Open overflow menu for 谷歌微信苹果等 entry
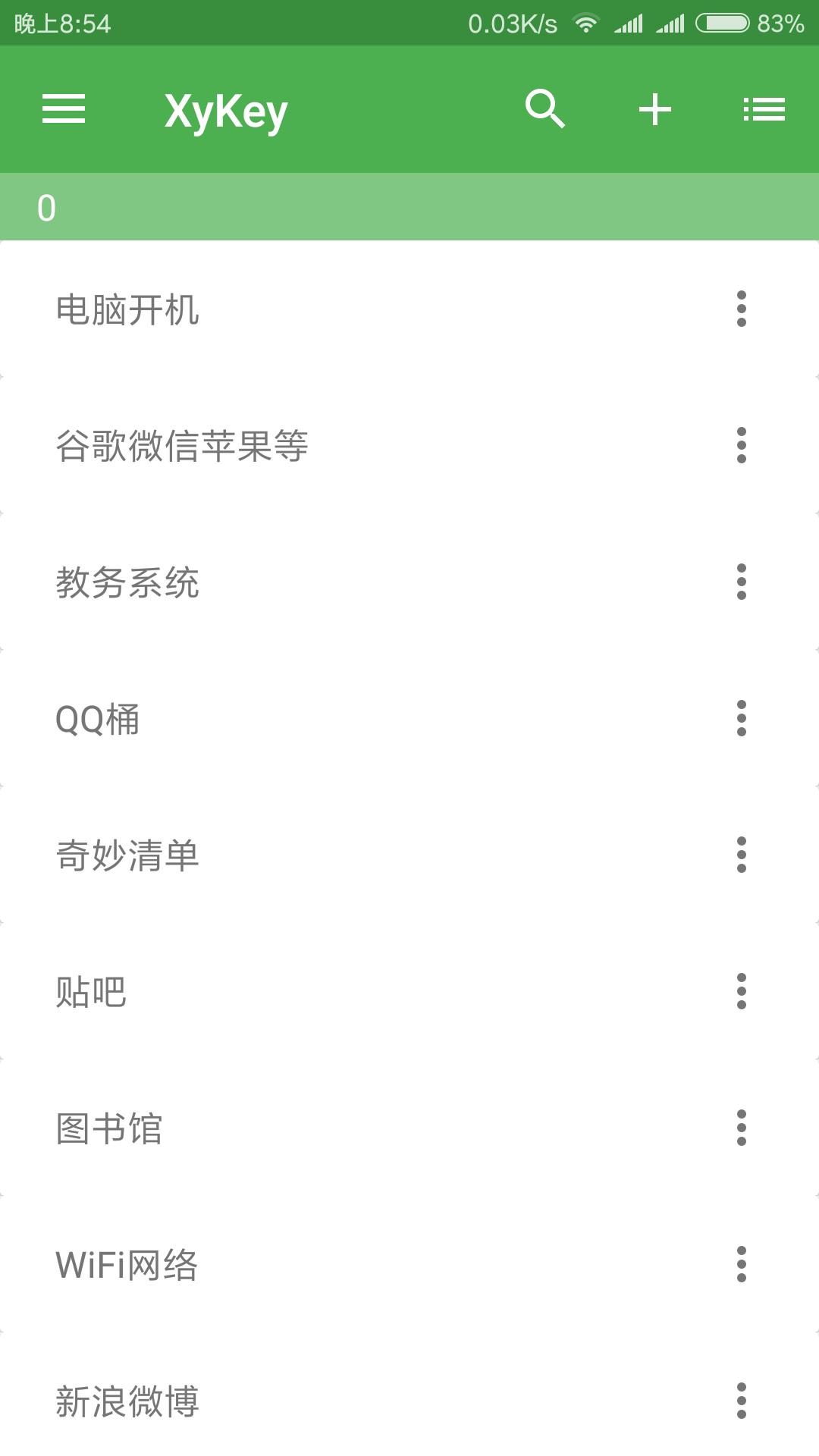Image resolution: width=819 pixels, height=1456 pixels. [x=739, y=447]
